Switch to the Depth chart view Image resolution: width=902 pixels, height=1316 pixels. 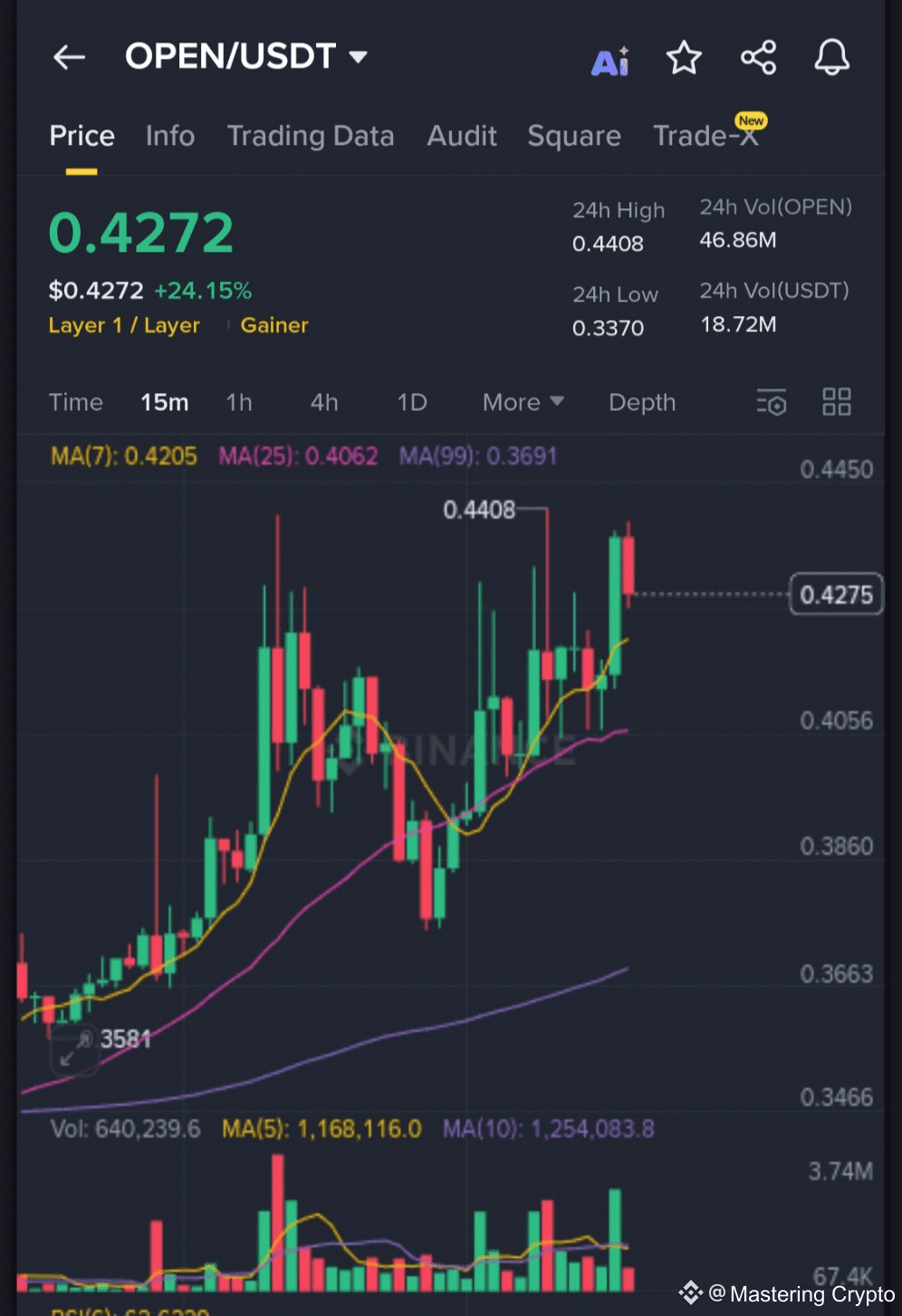(642, 402)
